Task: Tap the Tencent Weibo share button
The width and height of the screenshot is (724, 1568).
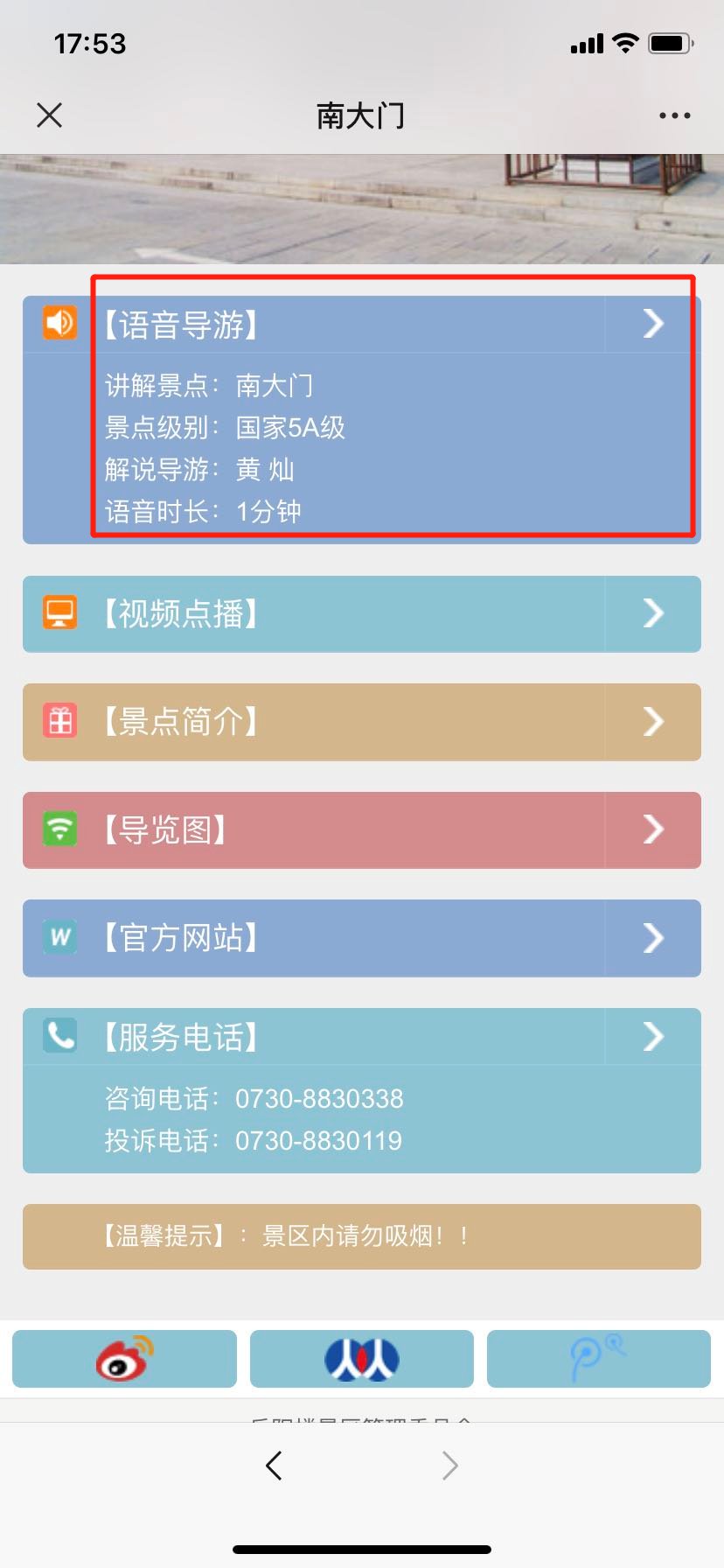Action: pyautogui.click(x=598, y=1359)
